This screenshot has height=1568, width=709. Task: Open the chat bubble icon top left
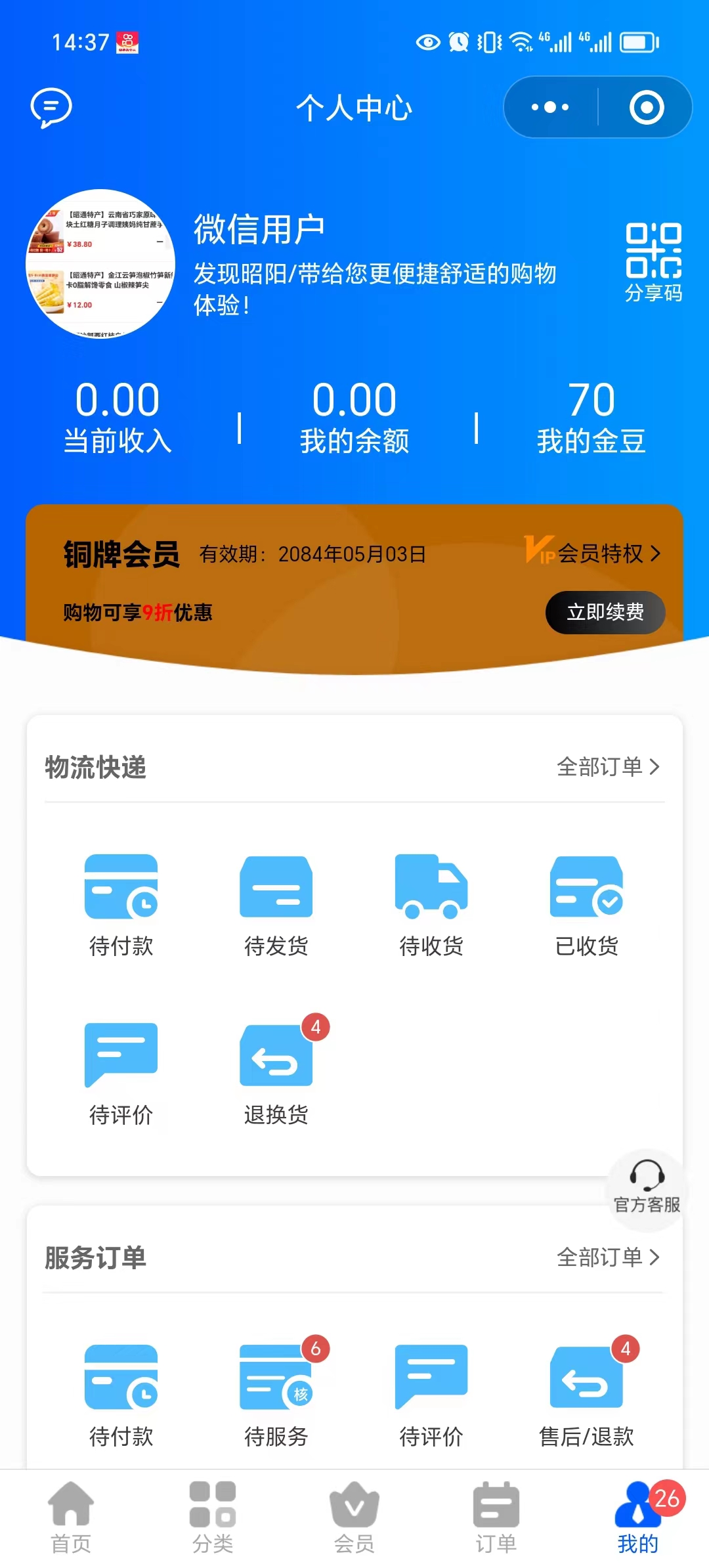[51, 107]
